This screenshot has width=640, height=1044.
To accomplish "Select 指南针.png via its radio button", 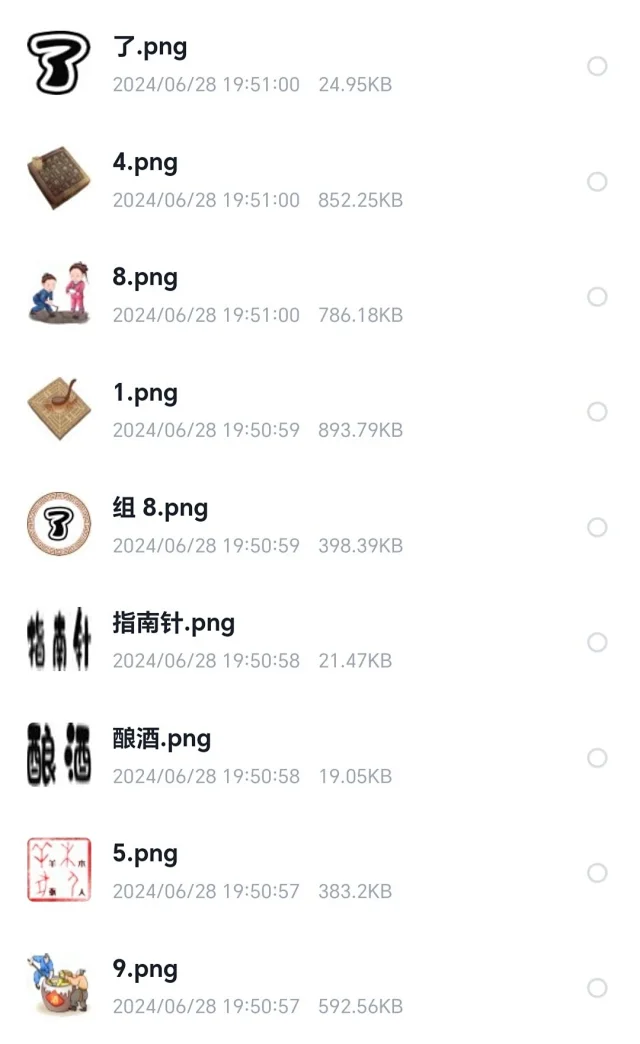I will point(597,642).
